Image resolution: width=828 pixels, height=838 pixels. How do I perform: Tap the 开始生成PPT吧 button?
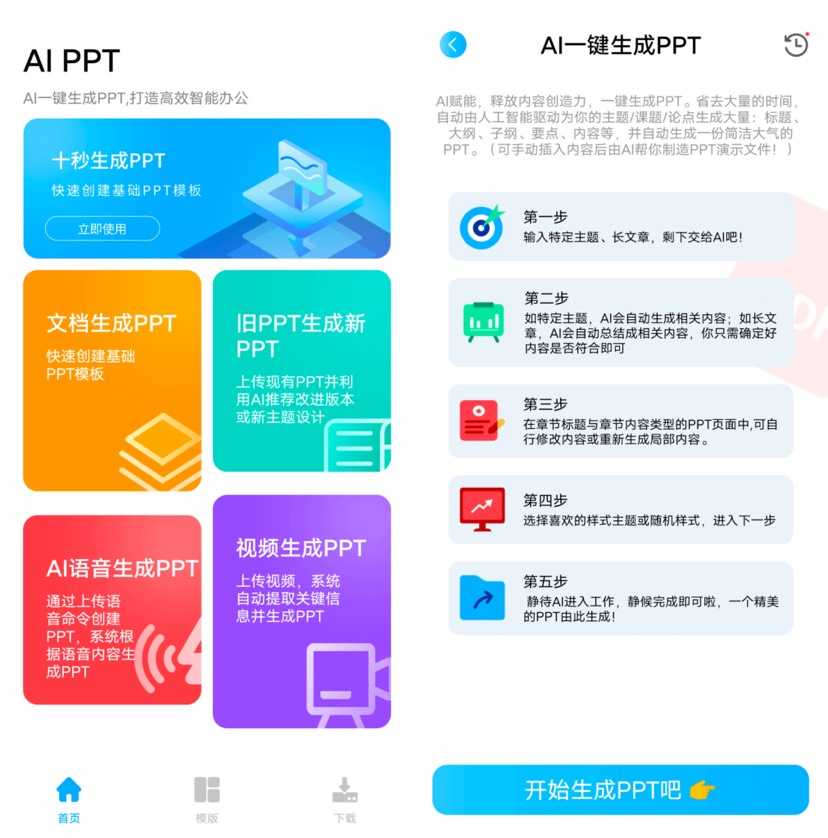coord(620,790)
